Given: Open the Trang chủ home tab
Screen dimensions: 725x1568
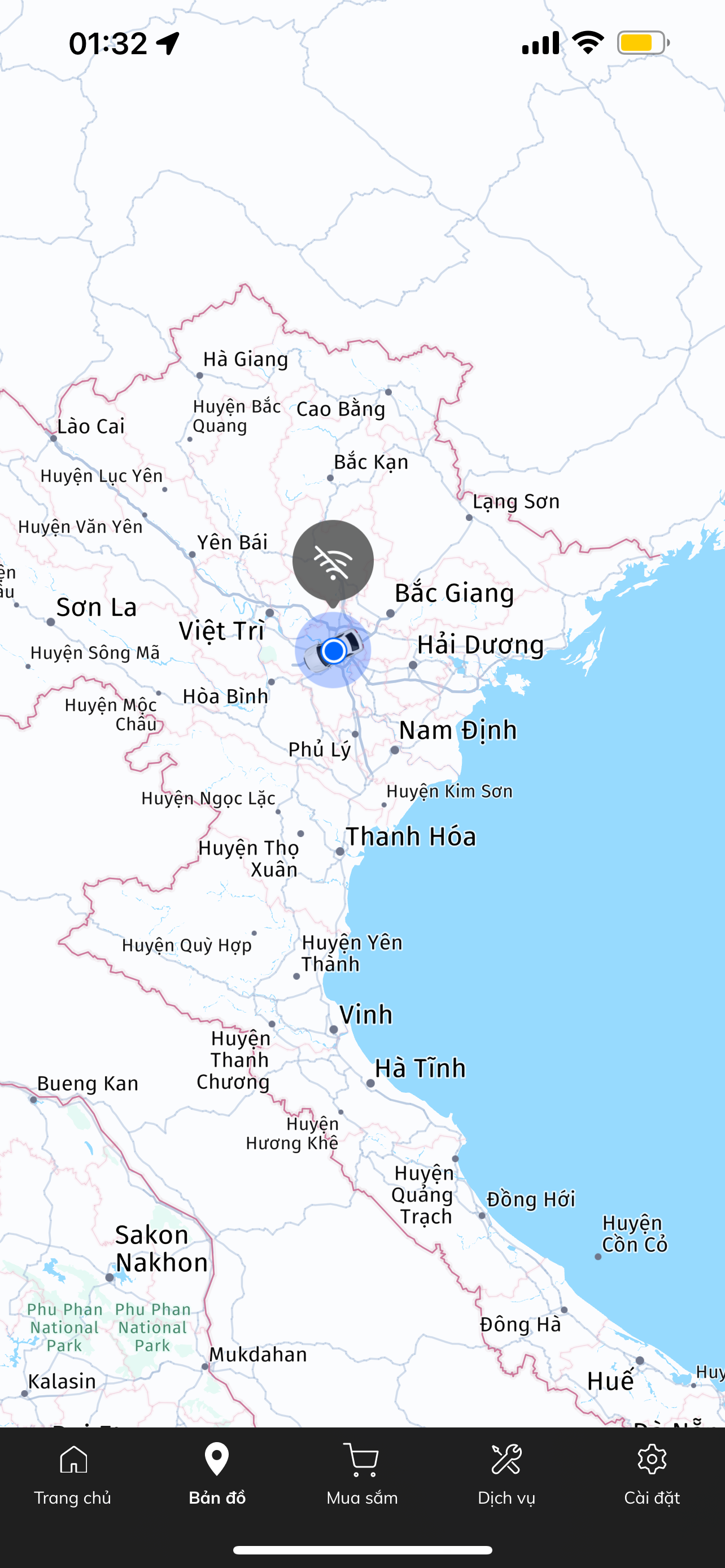Looking at the screenshot, I should pyautogui.click(x=72, y=1474).
